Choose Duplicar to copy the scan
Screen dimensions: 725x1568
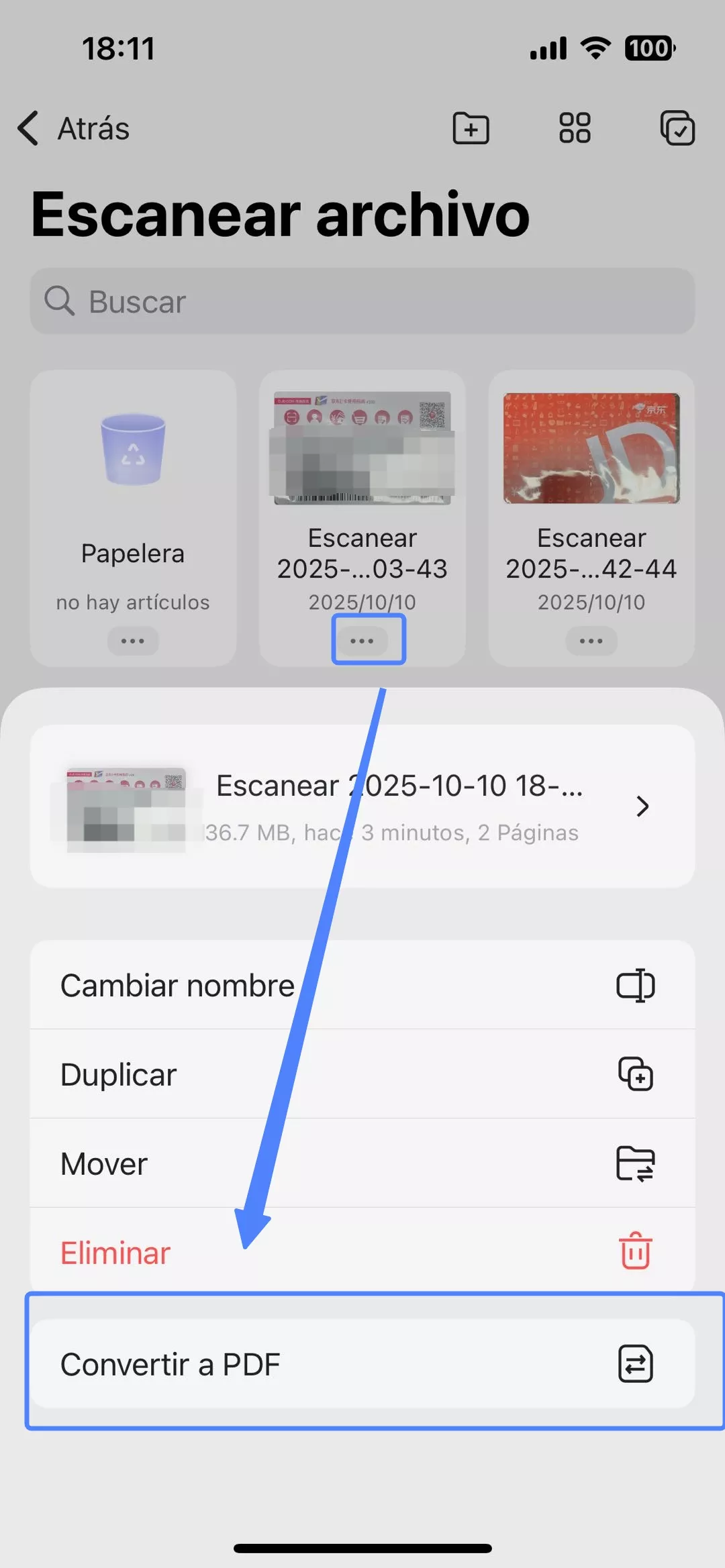pyautogui.click(x=362, y=1074)
